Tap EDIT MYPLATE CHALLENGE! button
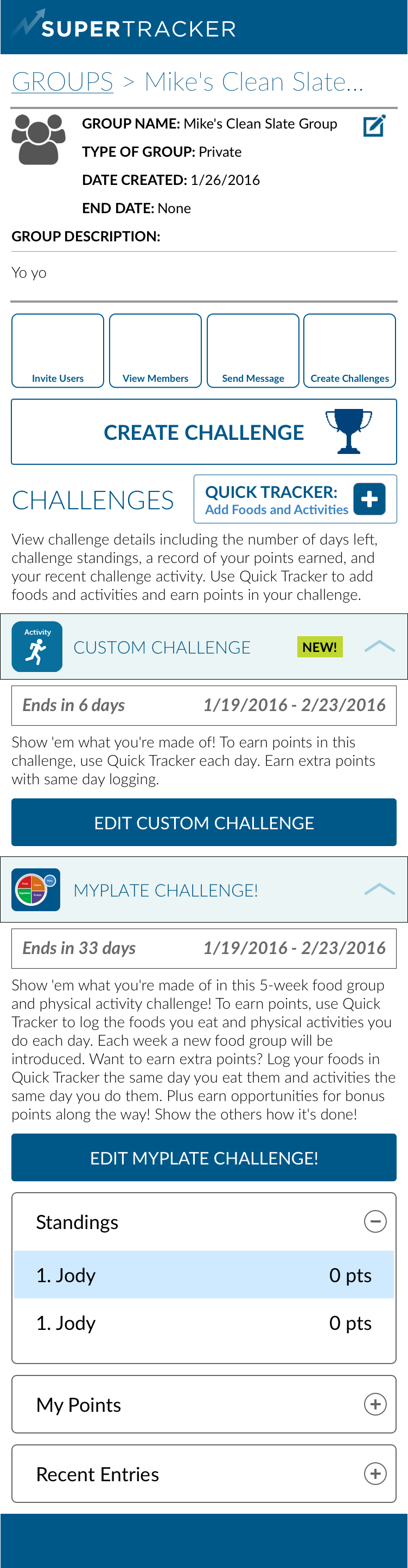The width and height of the screenshot is (408, 1568). coord(204,1157)
